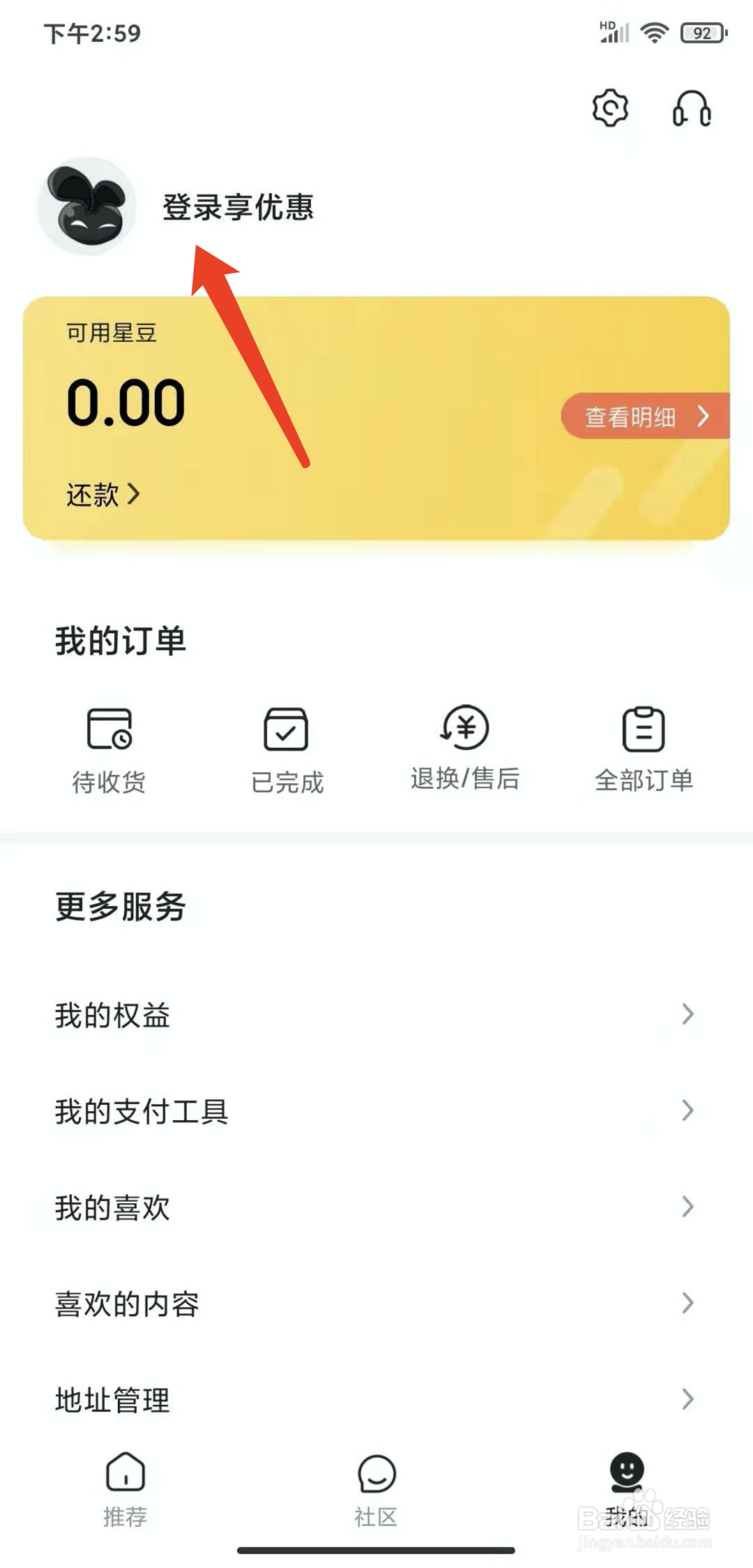753x1568 pixels.
Task: Expand the 我的支付工具 row
Action: (x=687, y=1111)
